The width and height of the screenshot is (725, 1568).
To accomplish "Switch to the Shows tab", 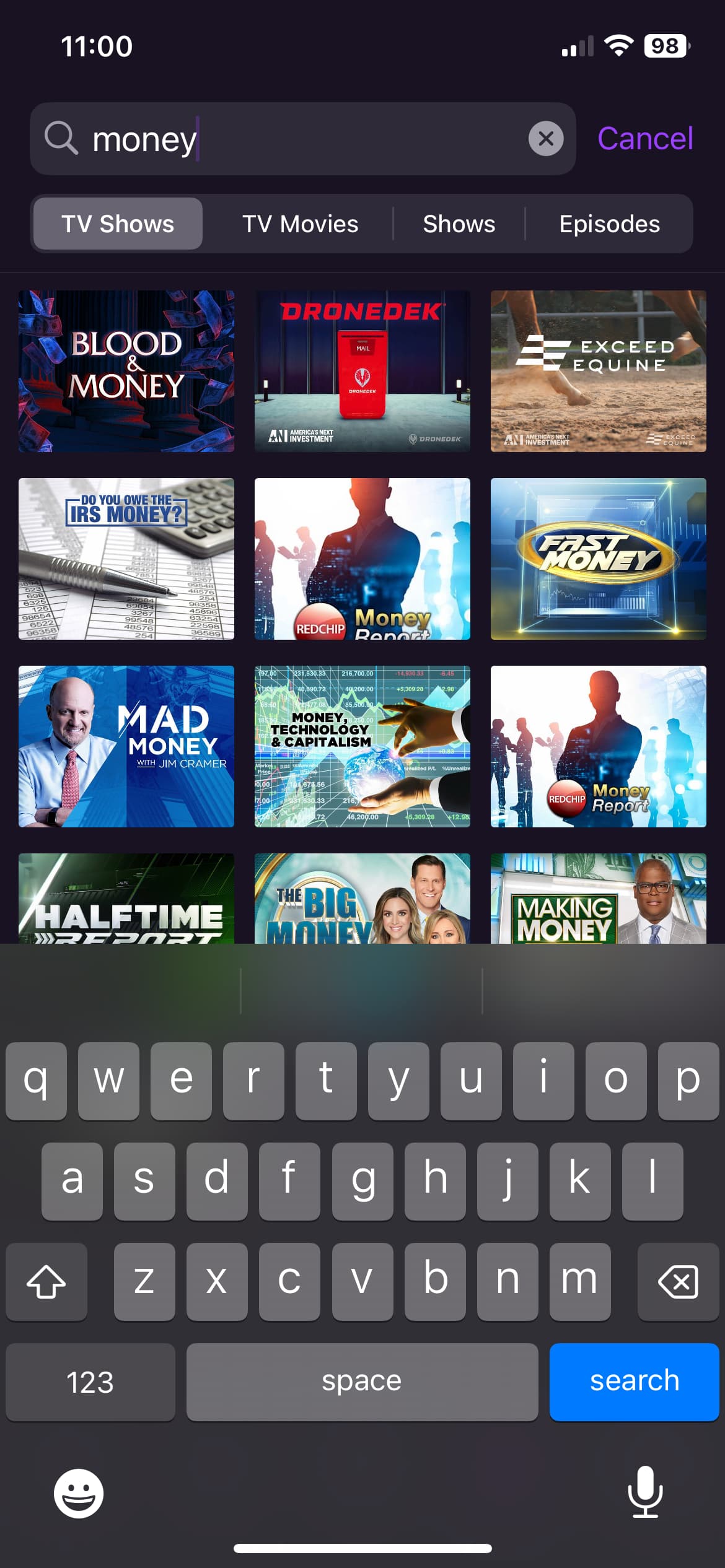I will point(459,224).
